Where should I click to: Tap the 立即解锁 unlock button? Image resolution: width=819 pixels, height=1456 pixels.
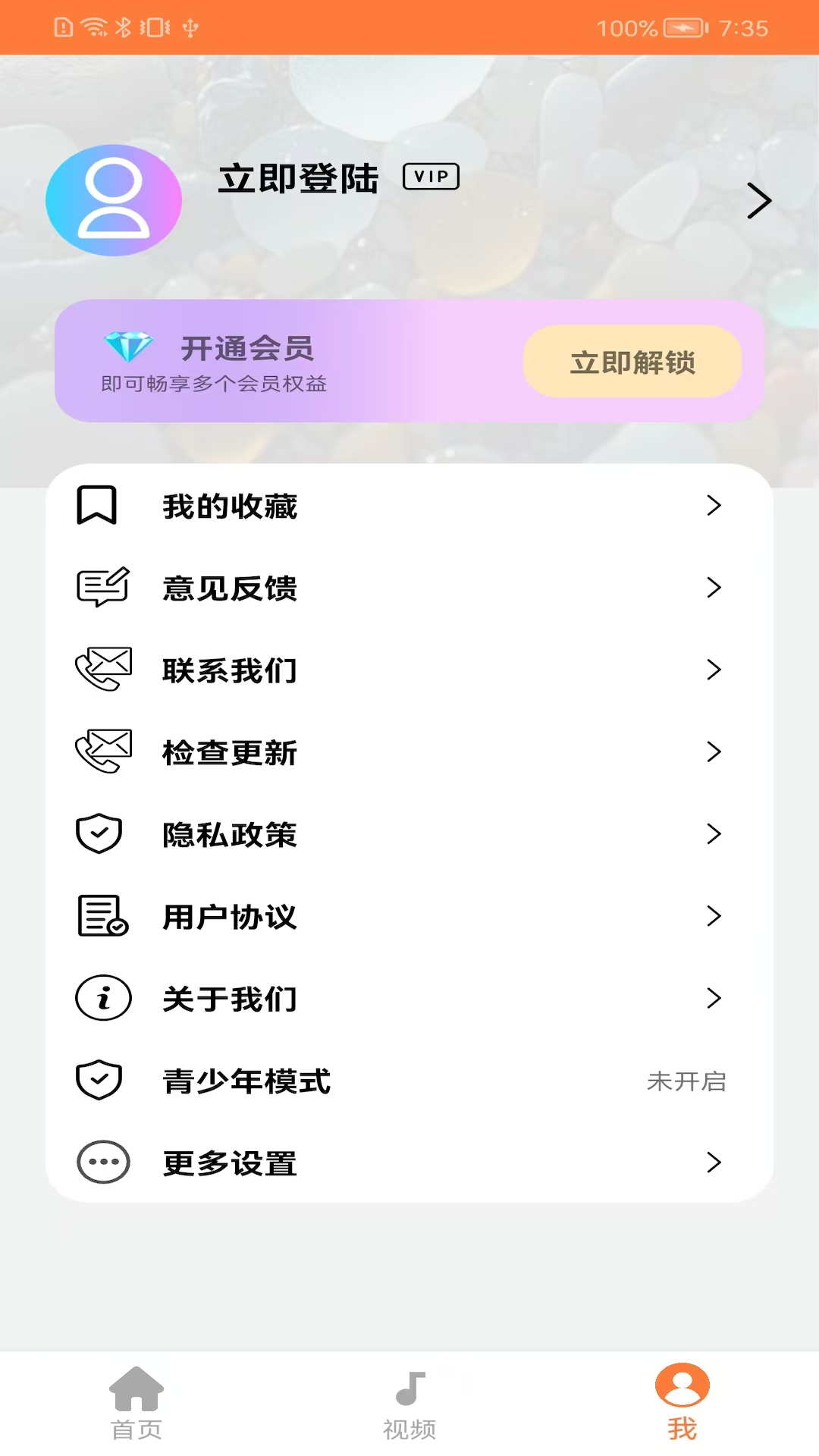(632, 362)
